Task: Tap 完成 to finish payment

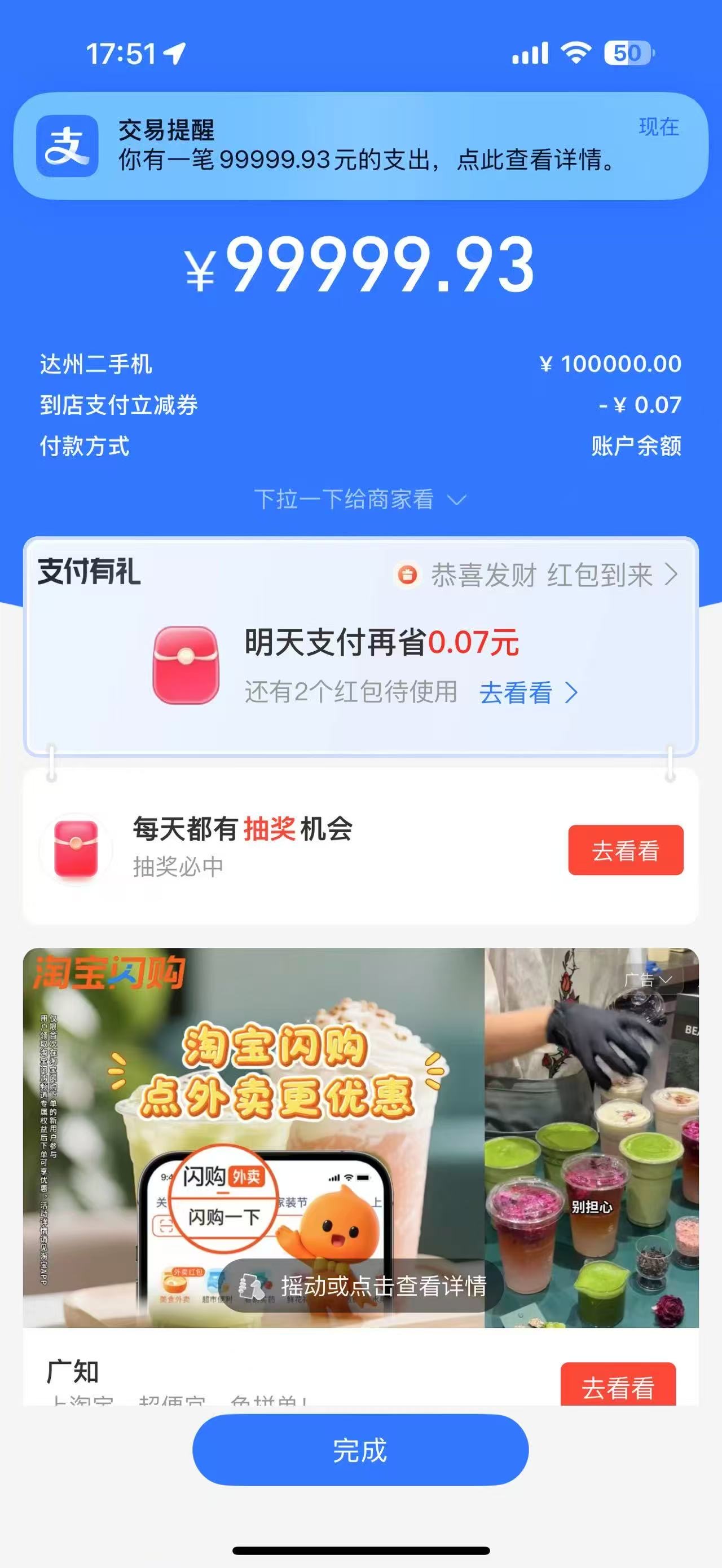Action: pos(360,1450)
